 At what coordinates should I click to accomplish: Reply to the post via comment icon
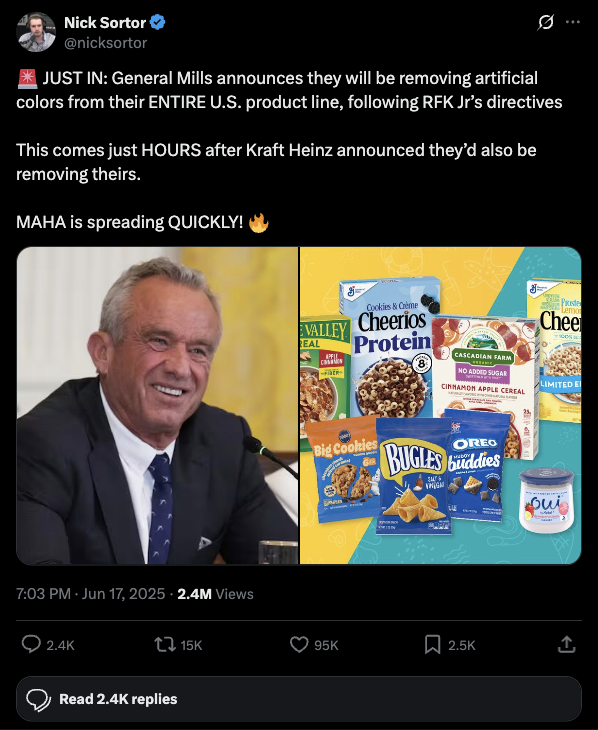(31, 644)
